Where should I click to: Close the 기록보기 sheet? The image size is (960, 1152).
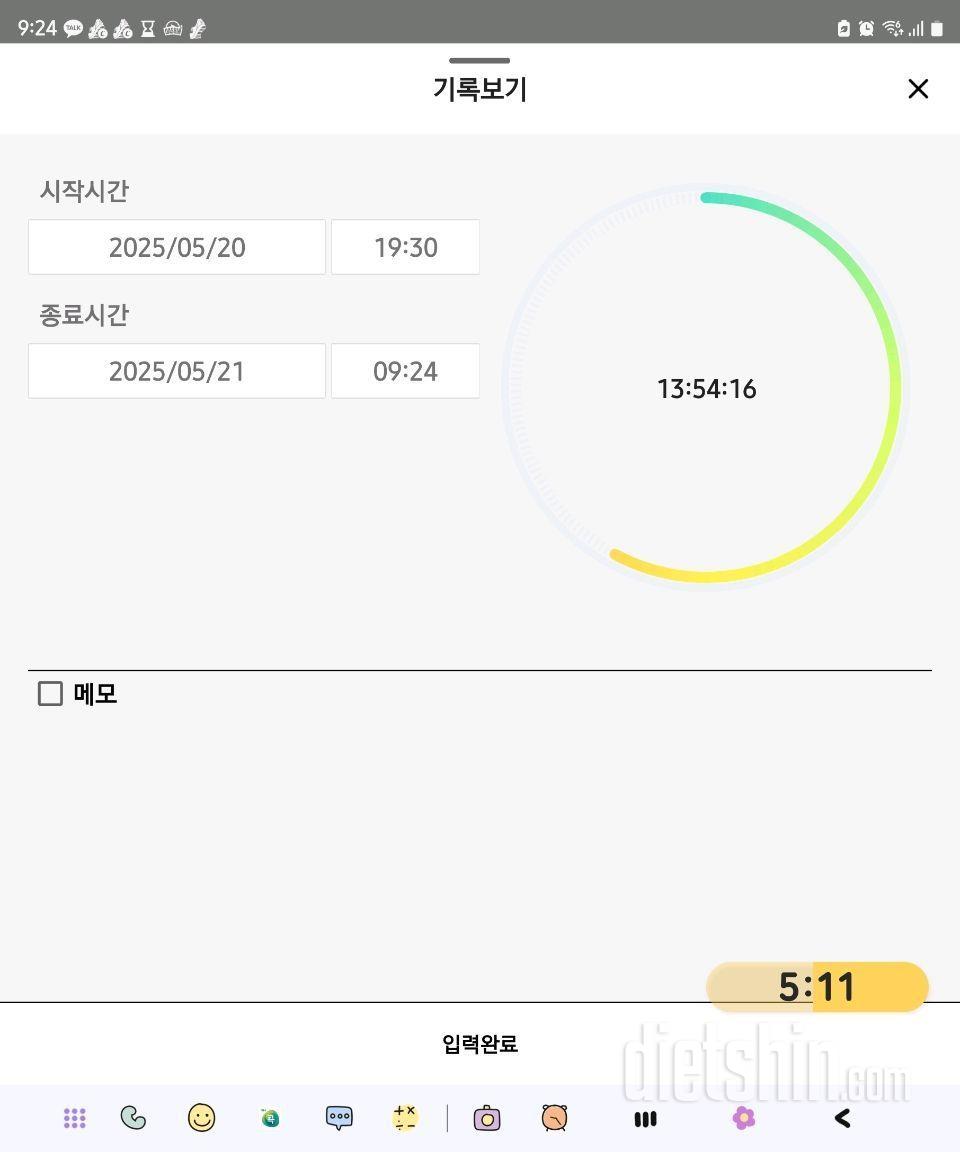(x=917, y=89)
